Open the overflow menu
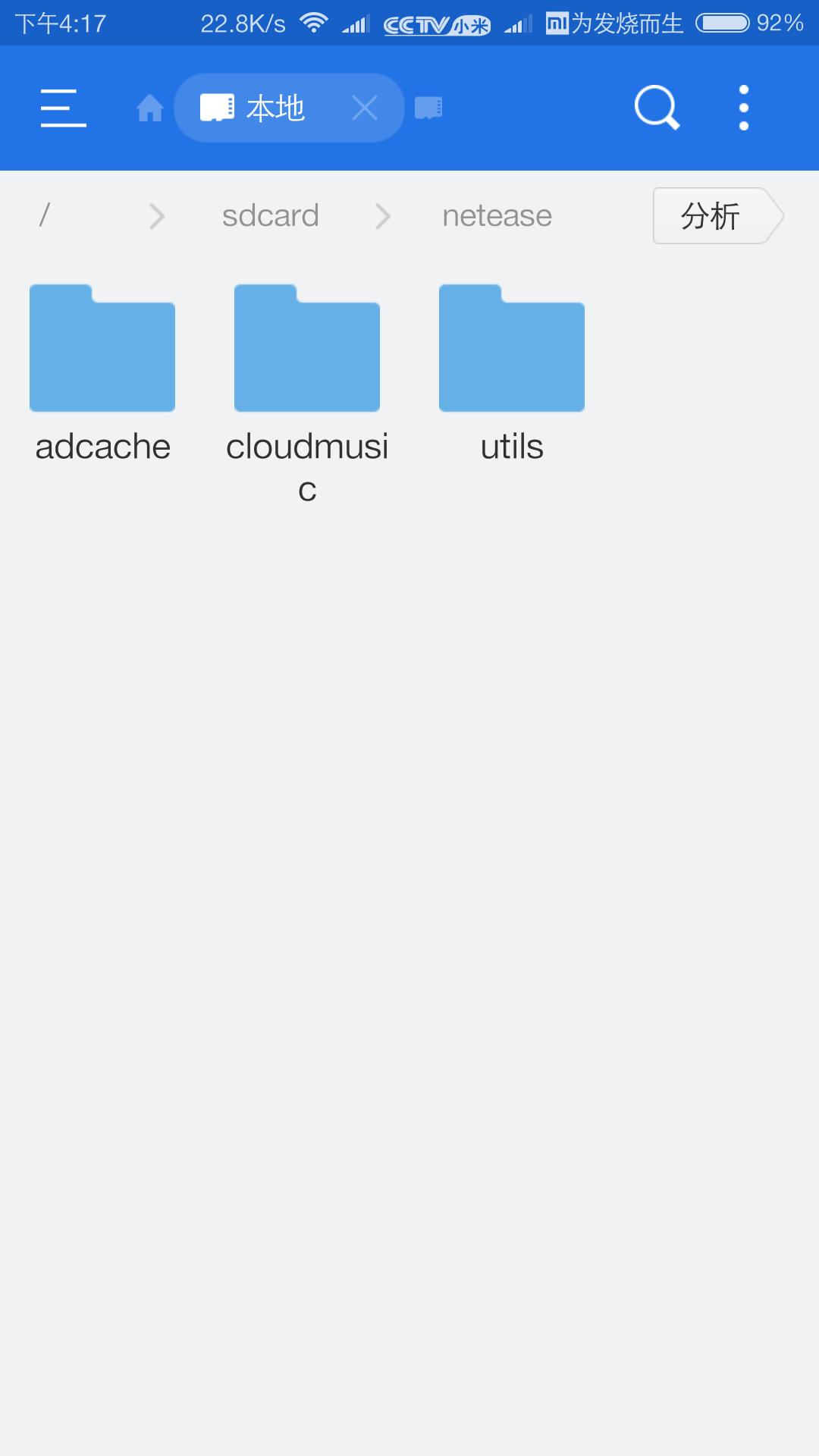This screenshot has width=819, height=1456. 744,108
